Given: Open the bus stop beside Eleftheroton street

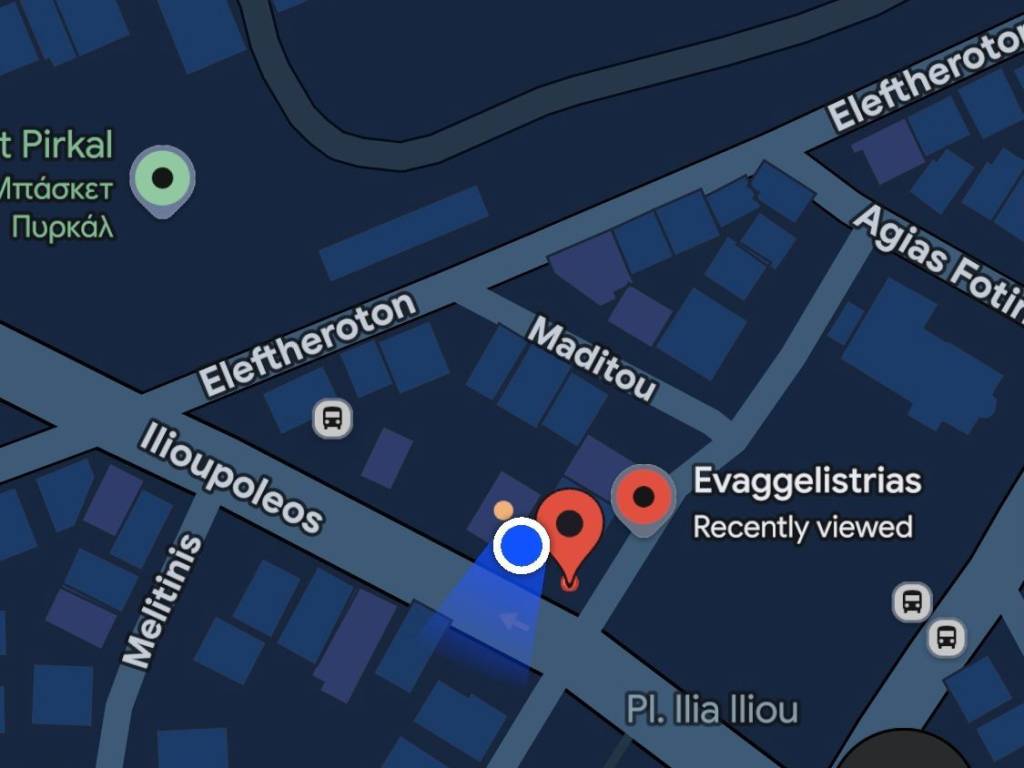Looking at the screenshot, I should 332,418.
